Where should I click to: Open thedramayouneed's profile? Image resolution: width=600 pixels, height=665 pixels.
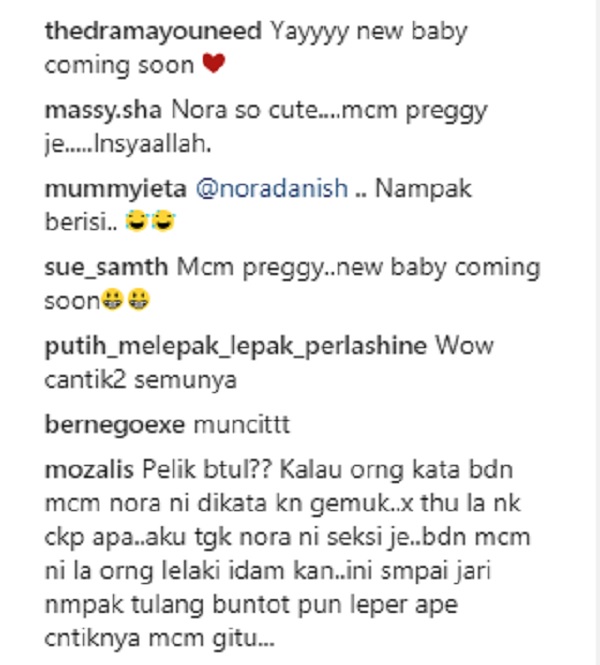(x=153, y=30)
